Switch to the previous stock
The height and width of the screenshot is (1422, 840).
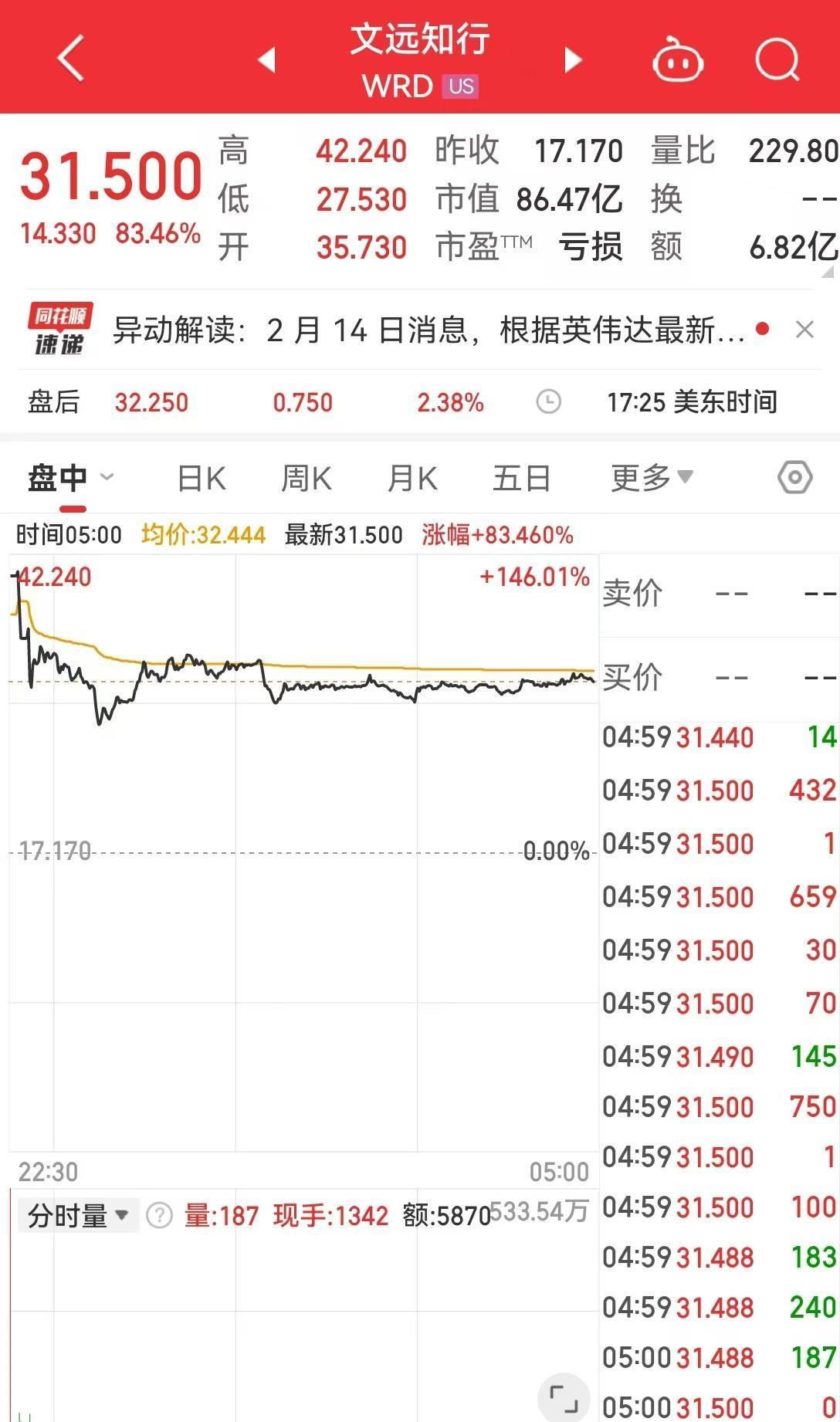coord(267,59)
